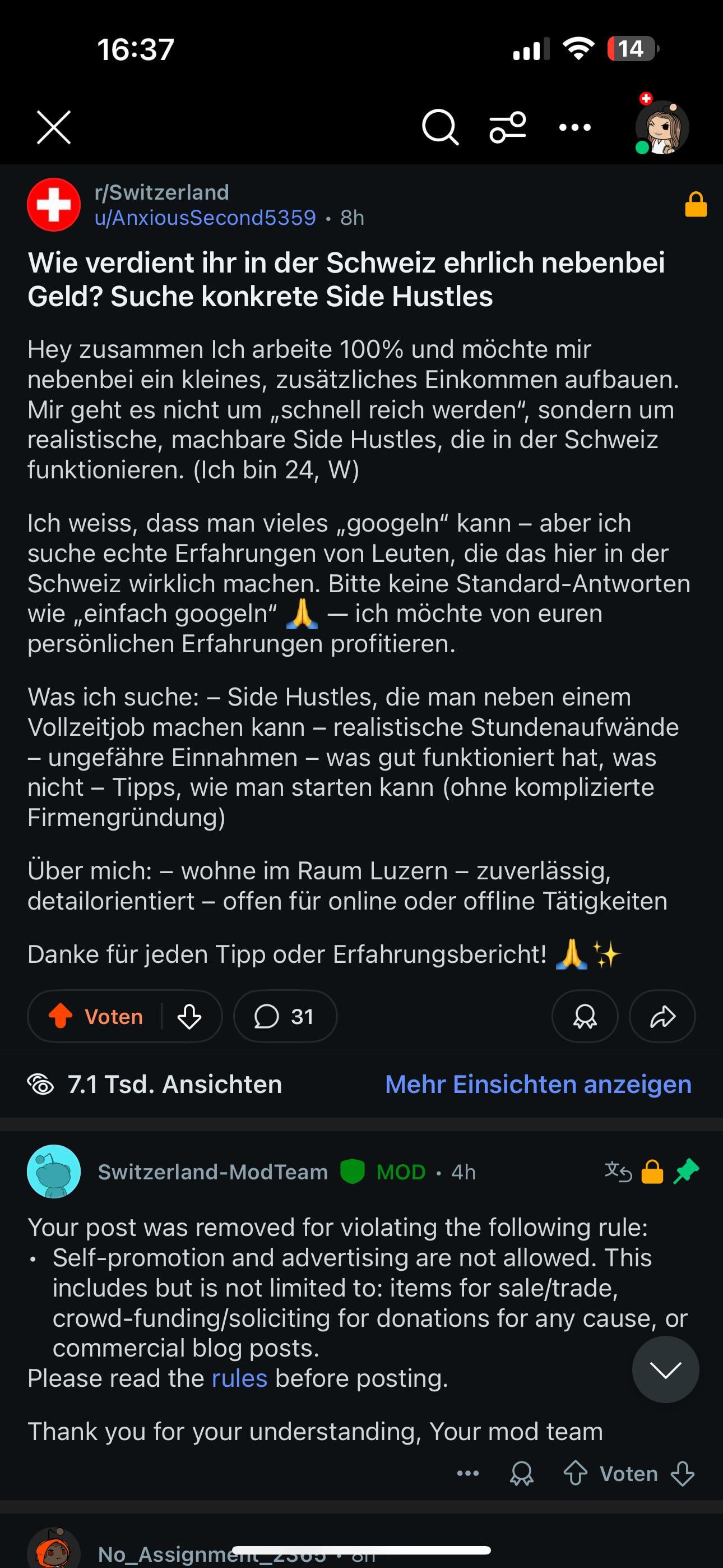Give an award to the post
The image size is (723, 1568).
(584, 1016)
